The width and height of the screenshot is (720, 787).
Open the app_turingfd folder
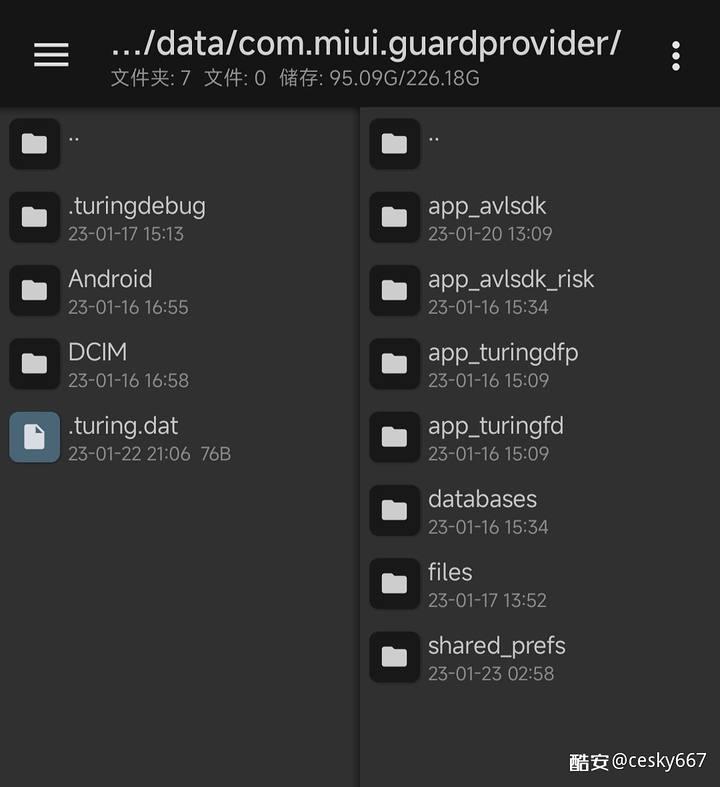click(x=540, y=437)
